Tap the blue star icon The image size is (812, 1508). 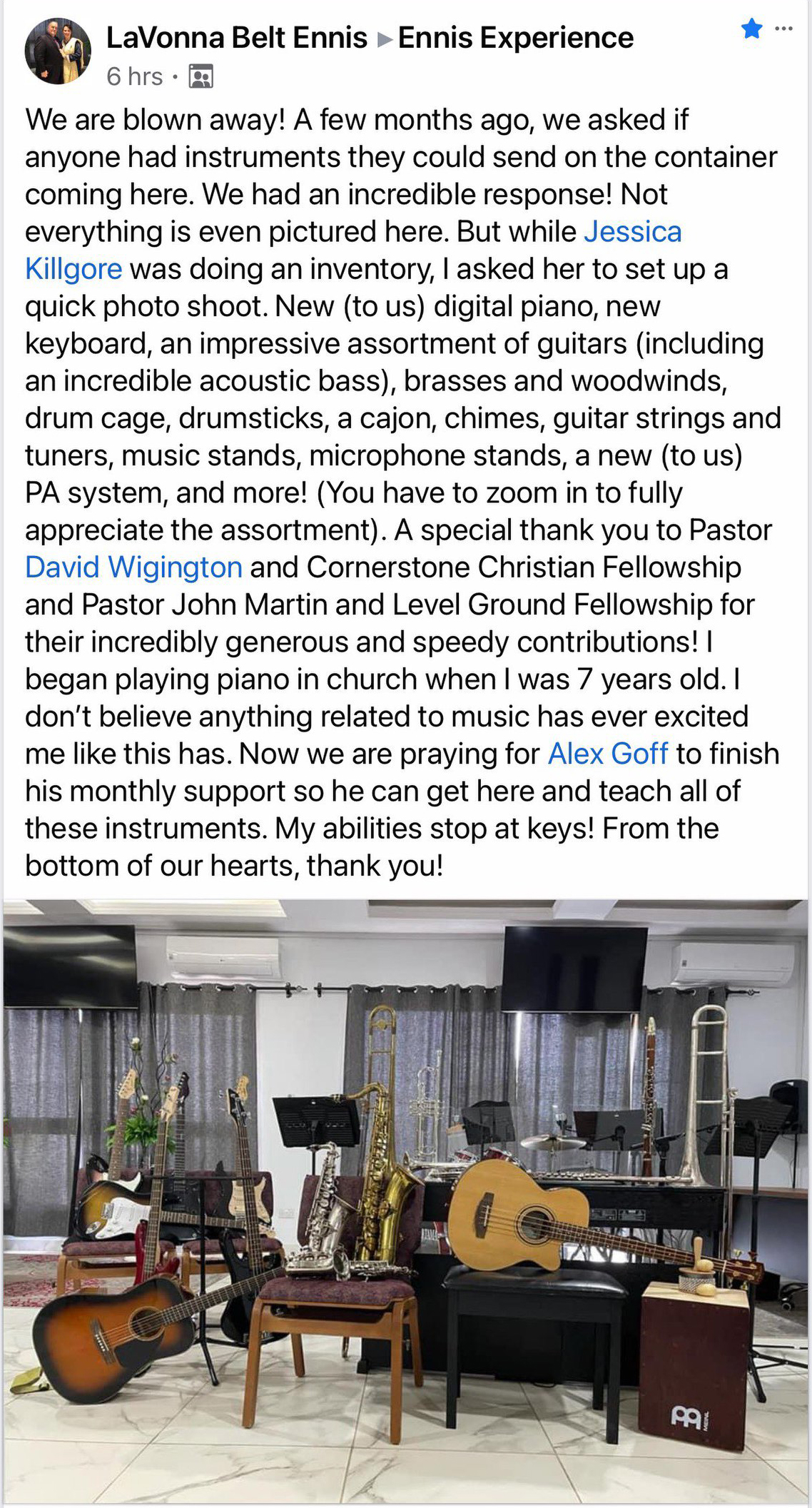pos(751,29)
